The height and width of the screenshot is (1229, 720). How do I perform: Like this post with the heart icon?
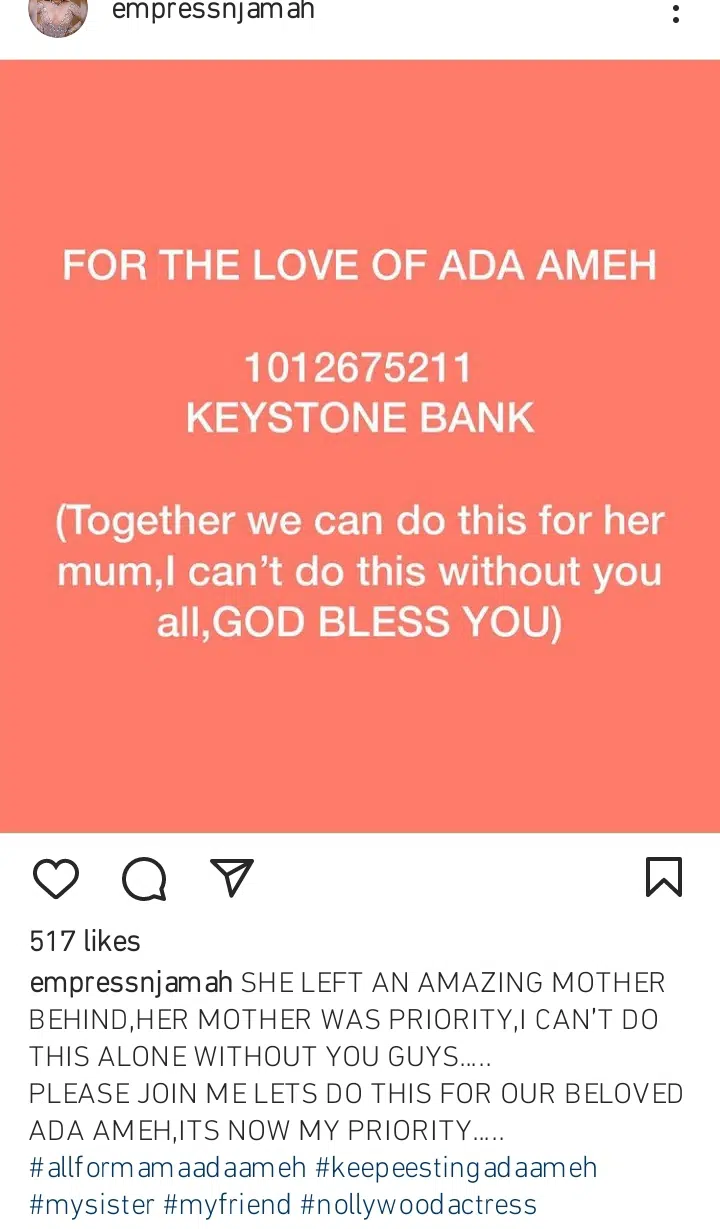56,879
